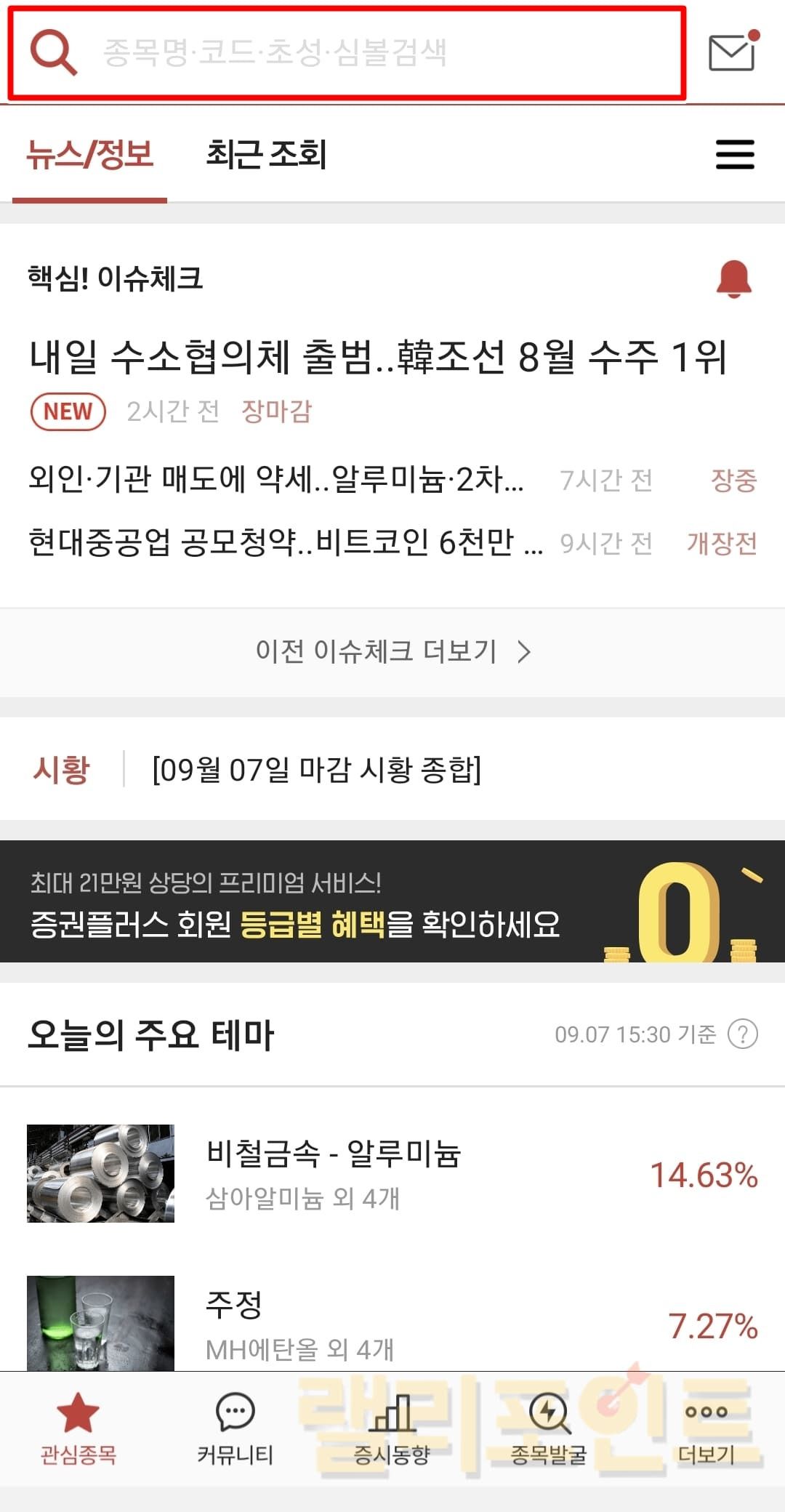
Task: Open the 주정 theme row
Action: [392, 1323]
